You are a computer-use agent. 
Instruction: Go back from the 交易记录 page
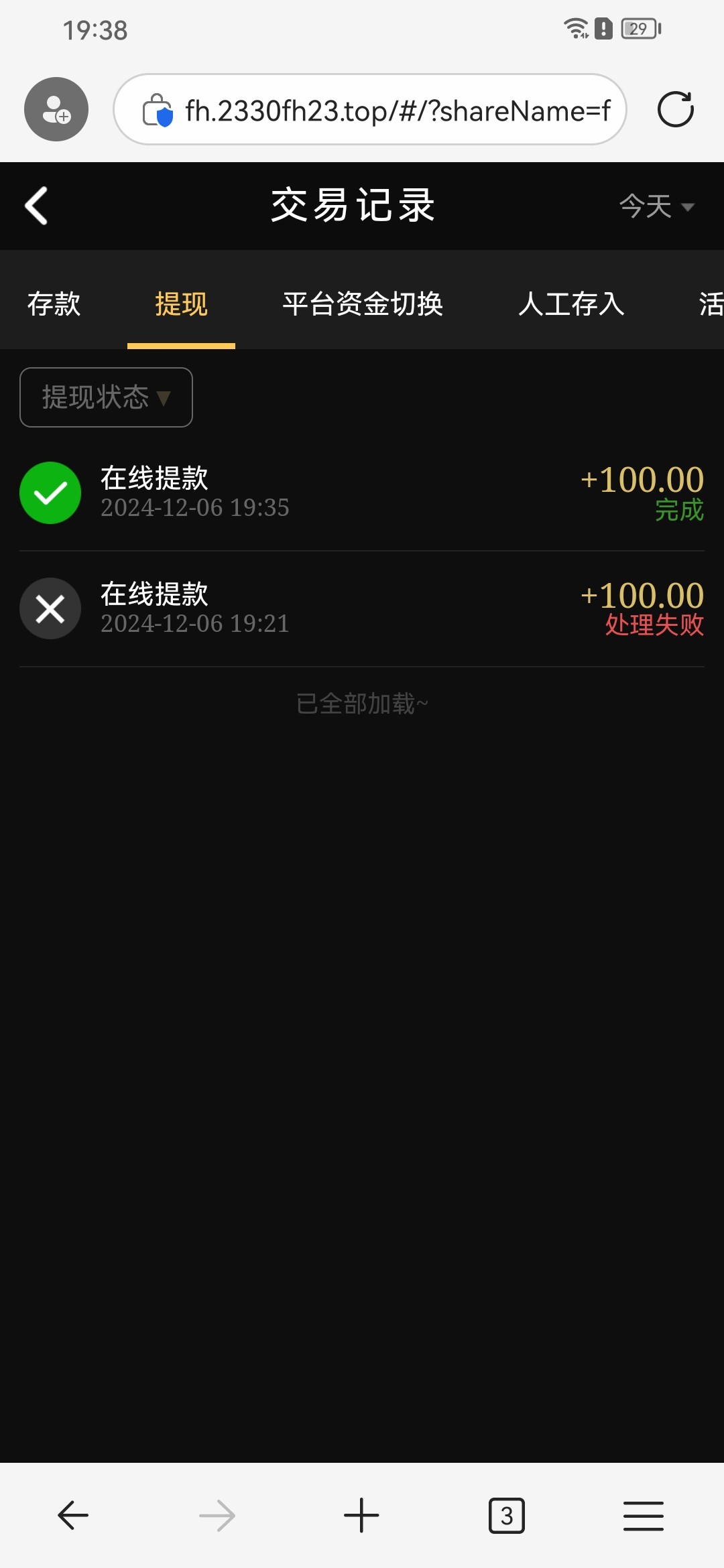(37, 206)
